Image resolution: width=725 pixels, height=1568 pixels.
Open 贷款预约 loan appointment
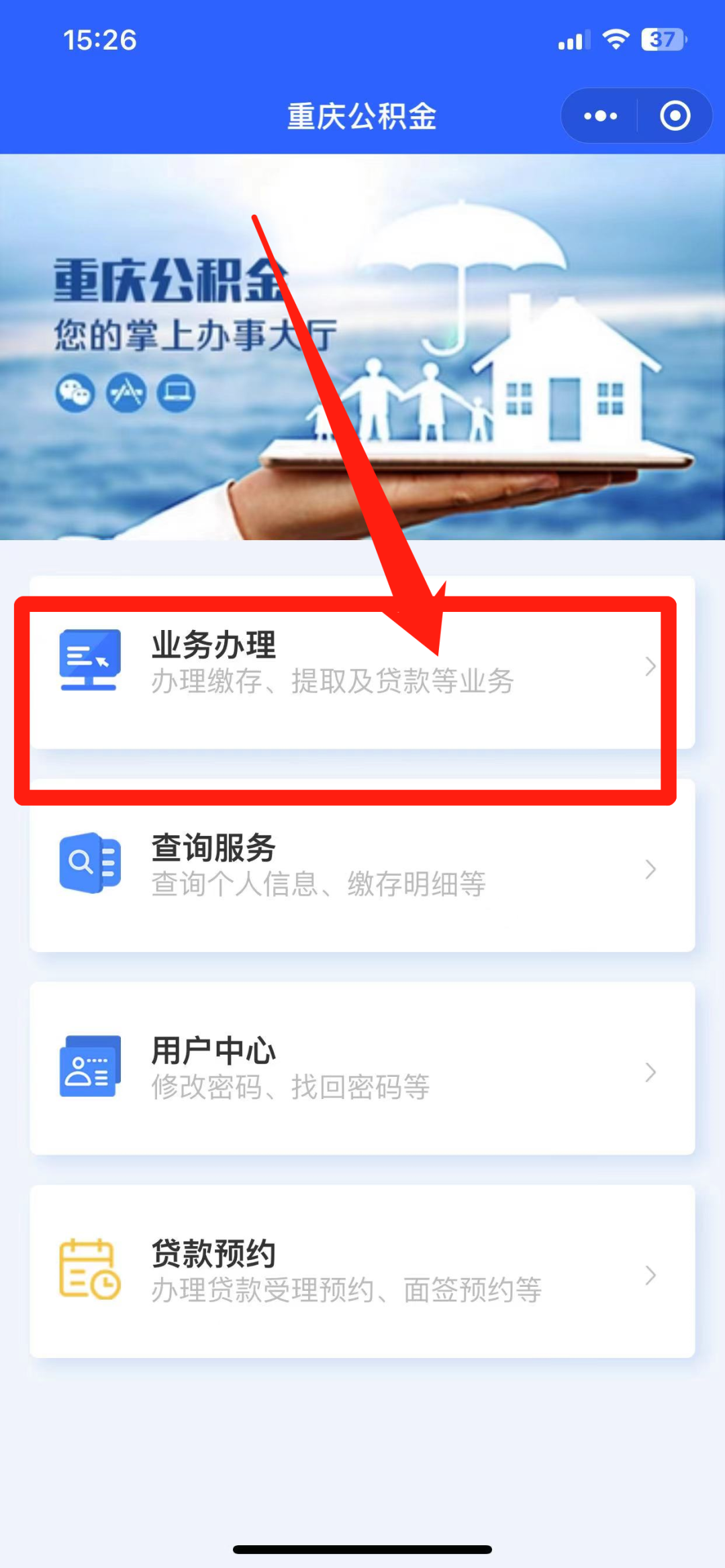pyautogui.click(x=362, y=1271)
